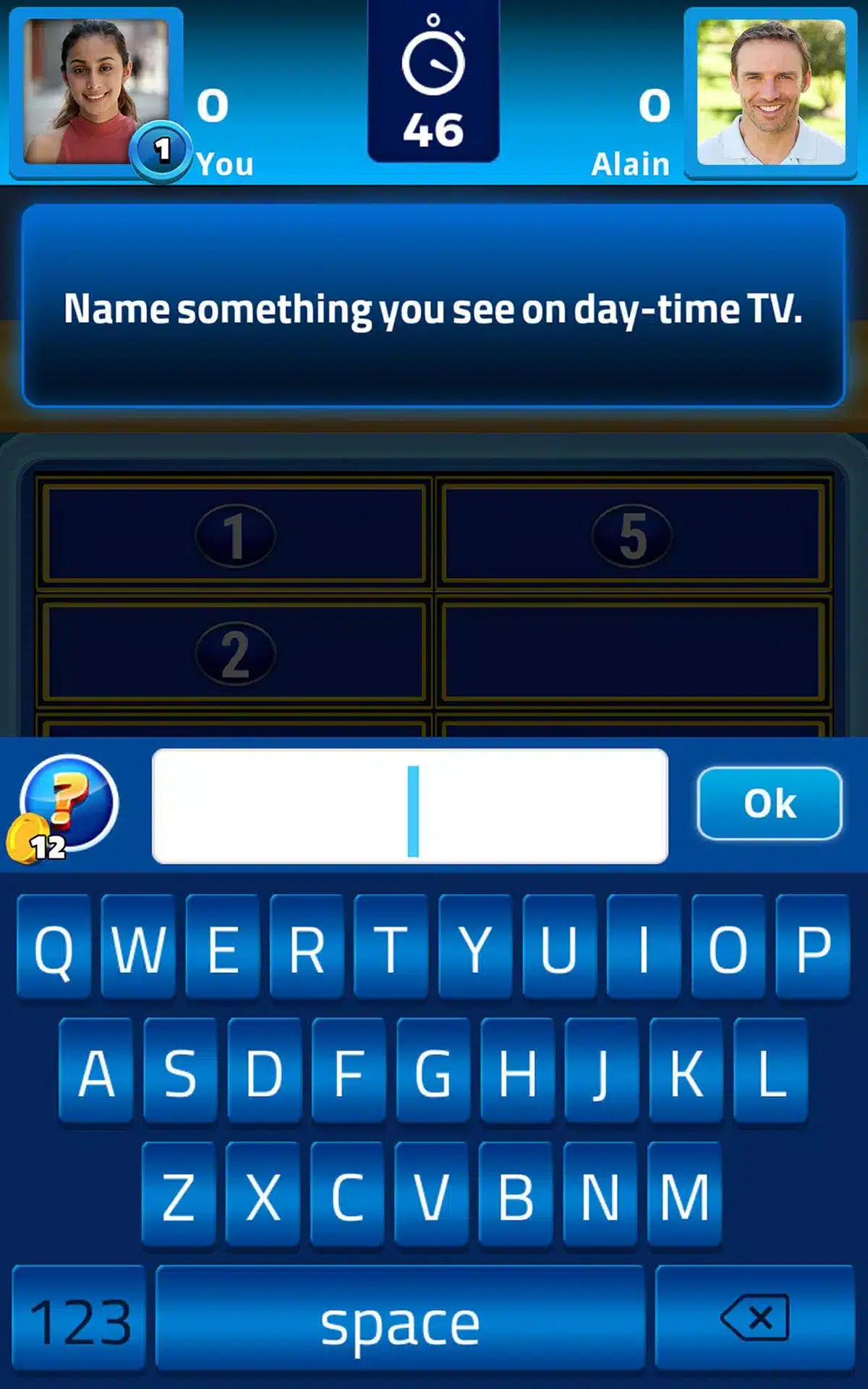The image size is (868, 1389).
Task: Submit answer with the Ok button
Action: pos(770,804)
